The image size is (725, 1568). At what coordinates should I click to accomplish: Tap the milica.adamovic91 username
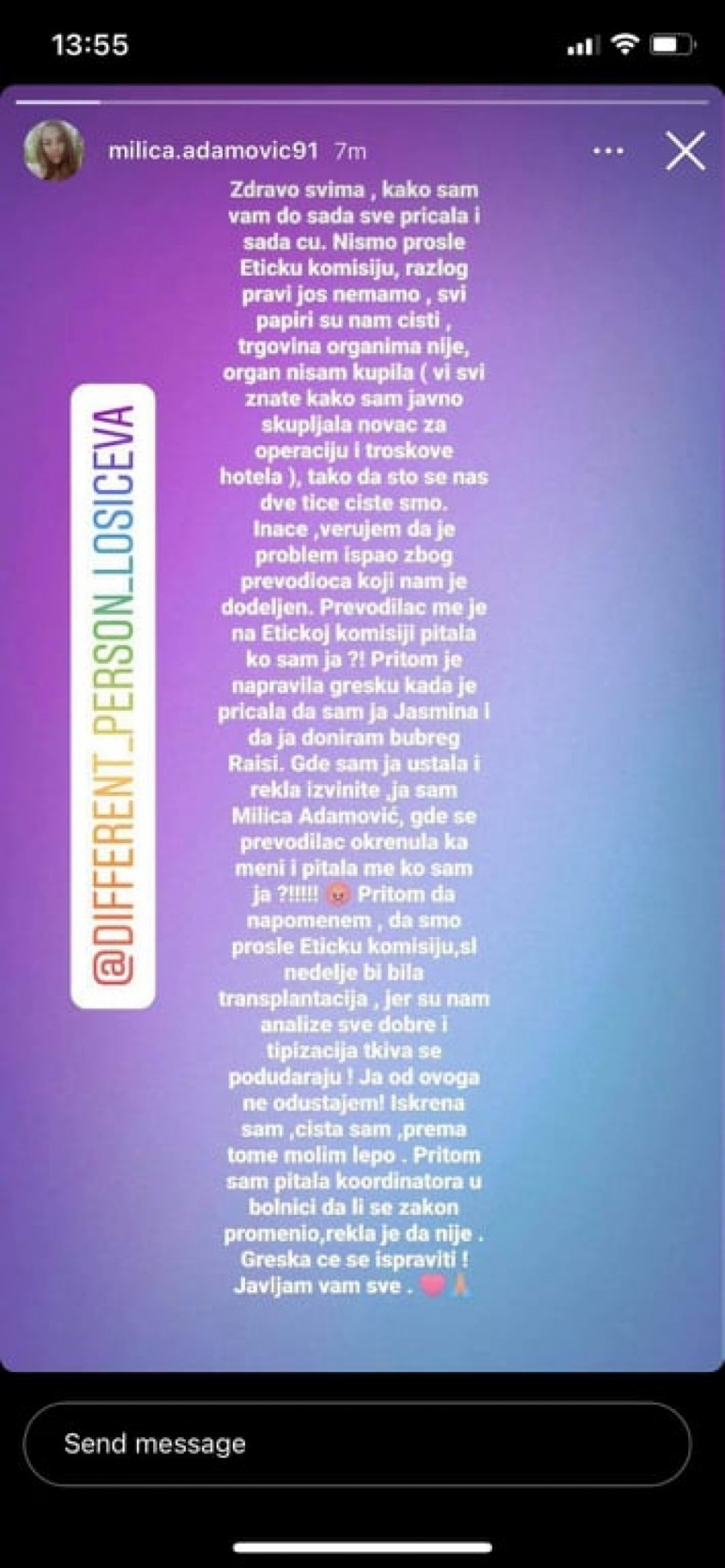coord(213,151)
